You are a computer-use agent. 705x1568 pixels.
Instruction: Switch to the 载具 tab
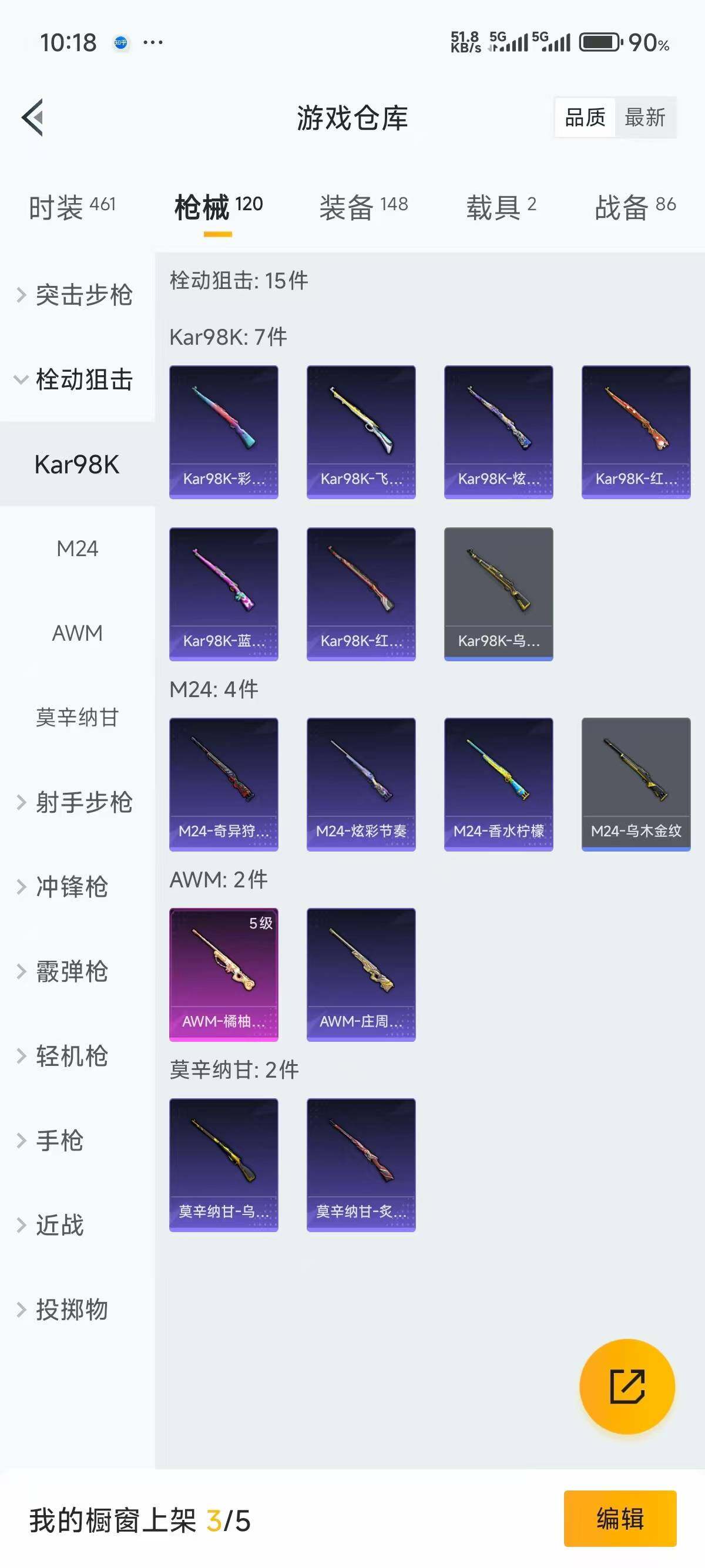pos(501,207)
